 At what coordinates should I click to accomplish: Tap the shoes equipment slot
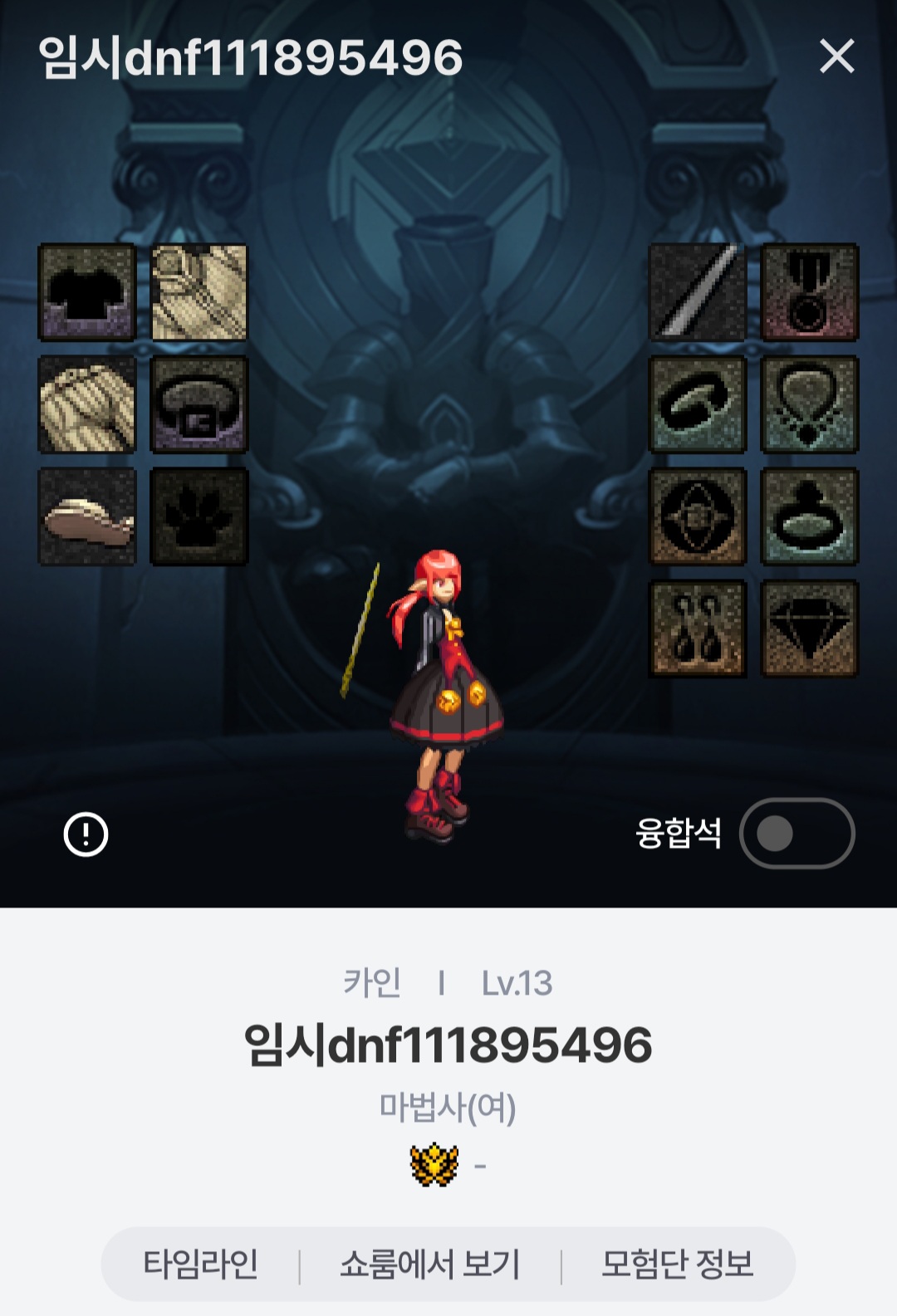pyautogui.click(x=87, y=516)
